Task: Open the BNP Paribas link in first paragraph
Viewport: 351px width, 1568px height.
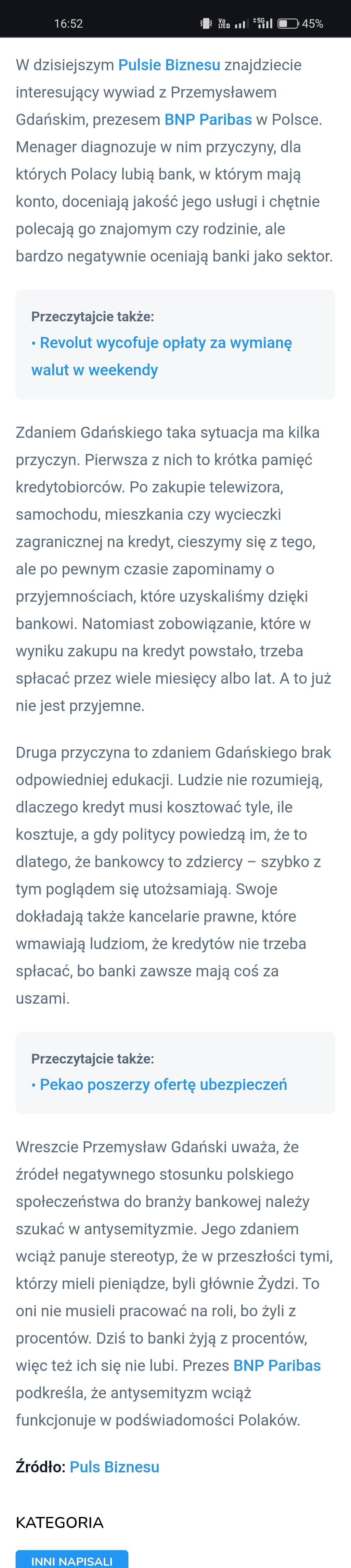Action: tap(208, 119)
